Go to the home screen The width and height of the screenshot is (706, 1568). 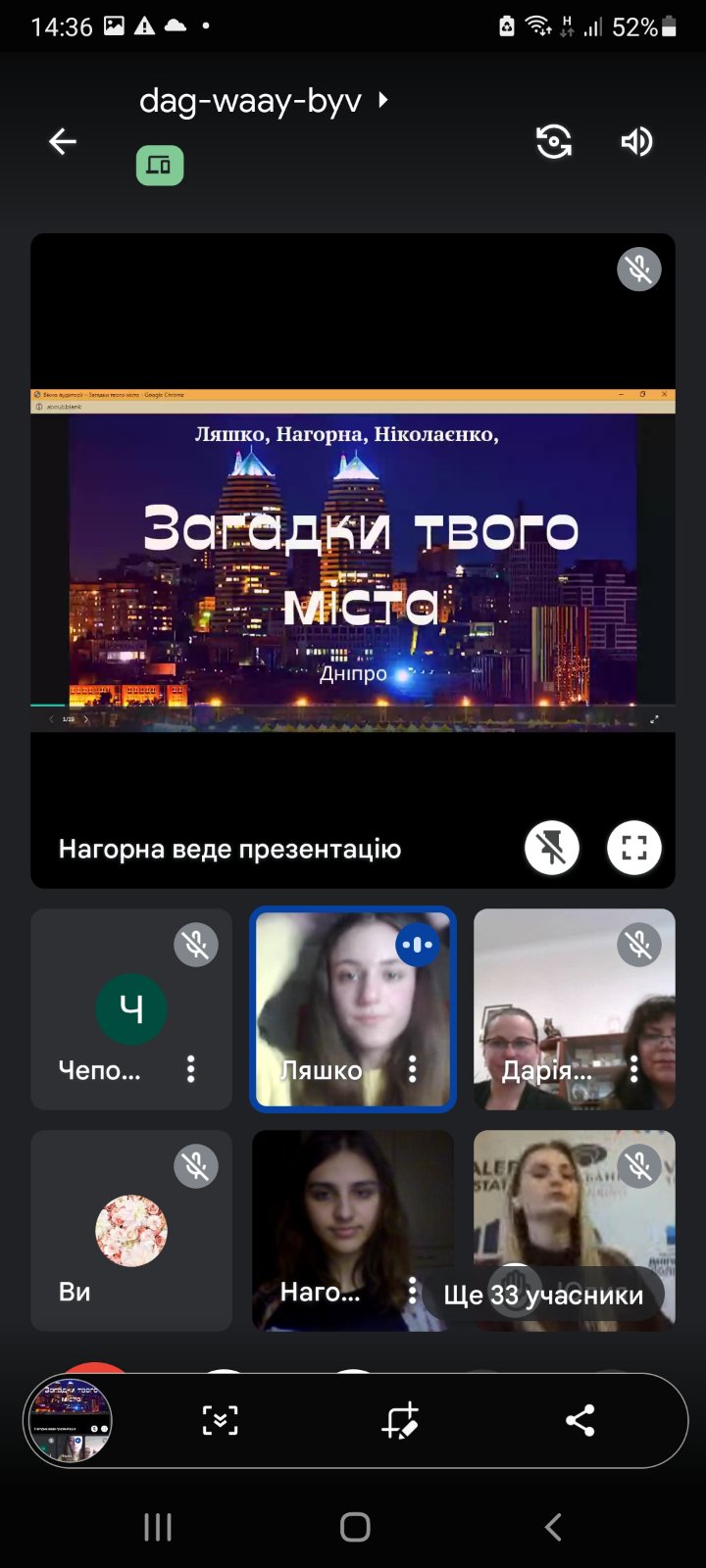[x=355, y=1527]
